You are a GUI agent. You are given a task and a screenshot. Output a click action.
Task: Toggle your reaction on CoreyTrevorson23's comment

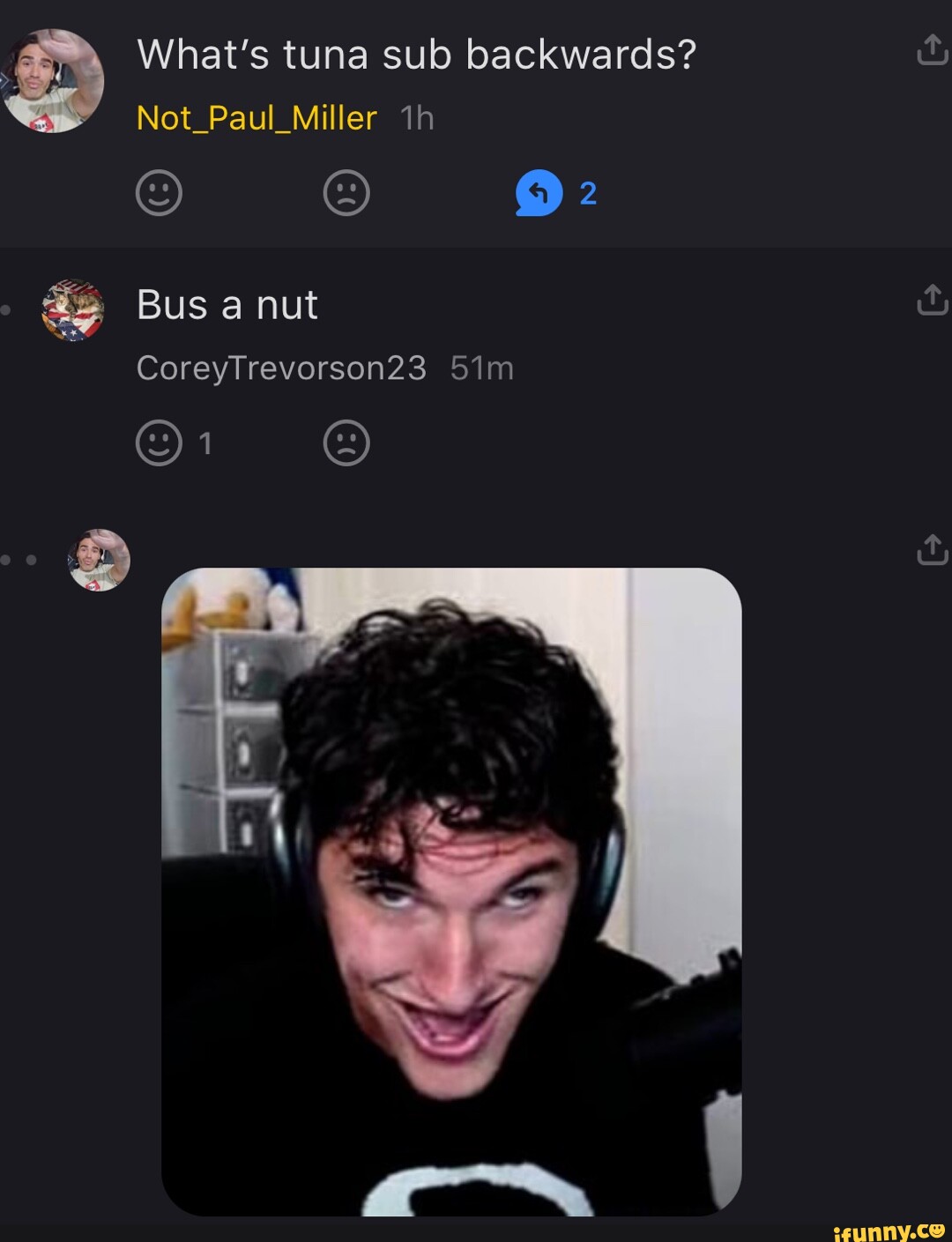tap(159, 445)
